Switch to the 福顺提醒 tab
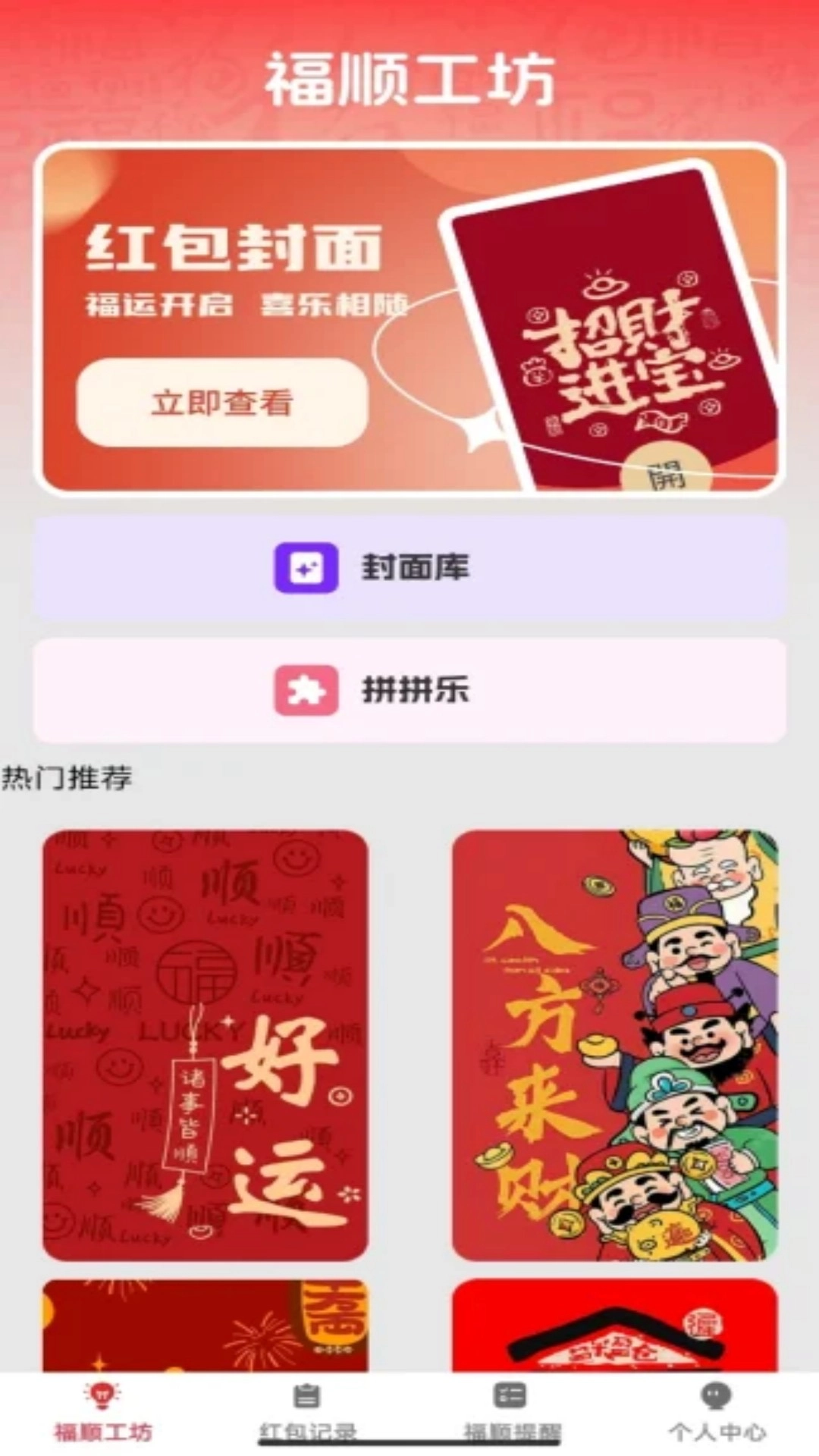819x1456 pixels. pyautogui.click(x=511, y=1412)
